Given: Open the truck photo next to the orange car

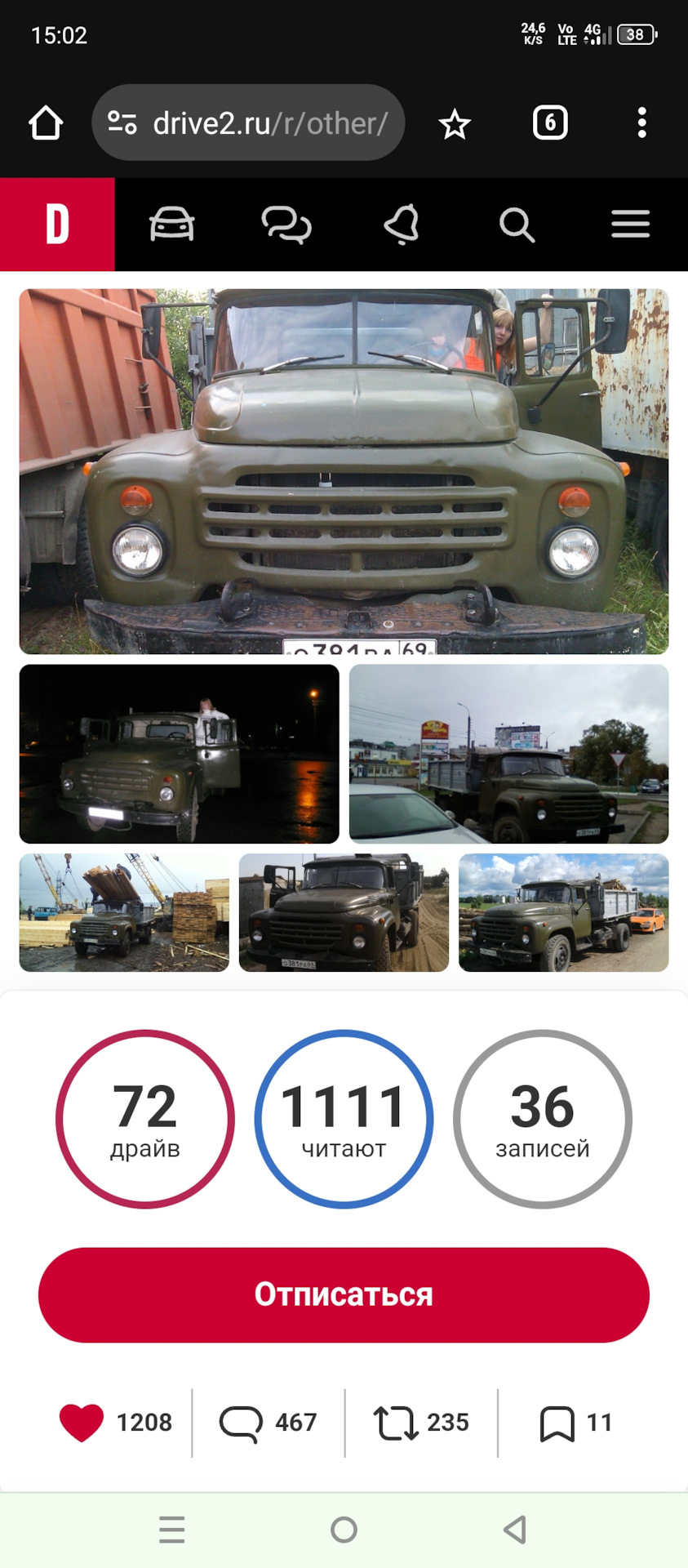Looking at the screenshot, I should click(563, 912).
